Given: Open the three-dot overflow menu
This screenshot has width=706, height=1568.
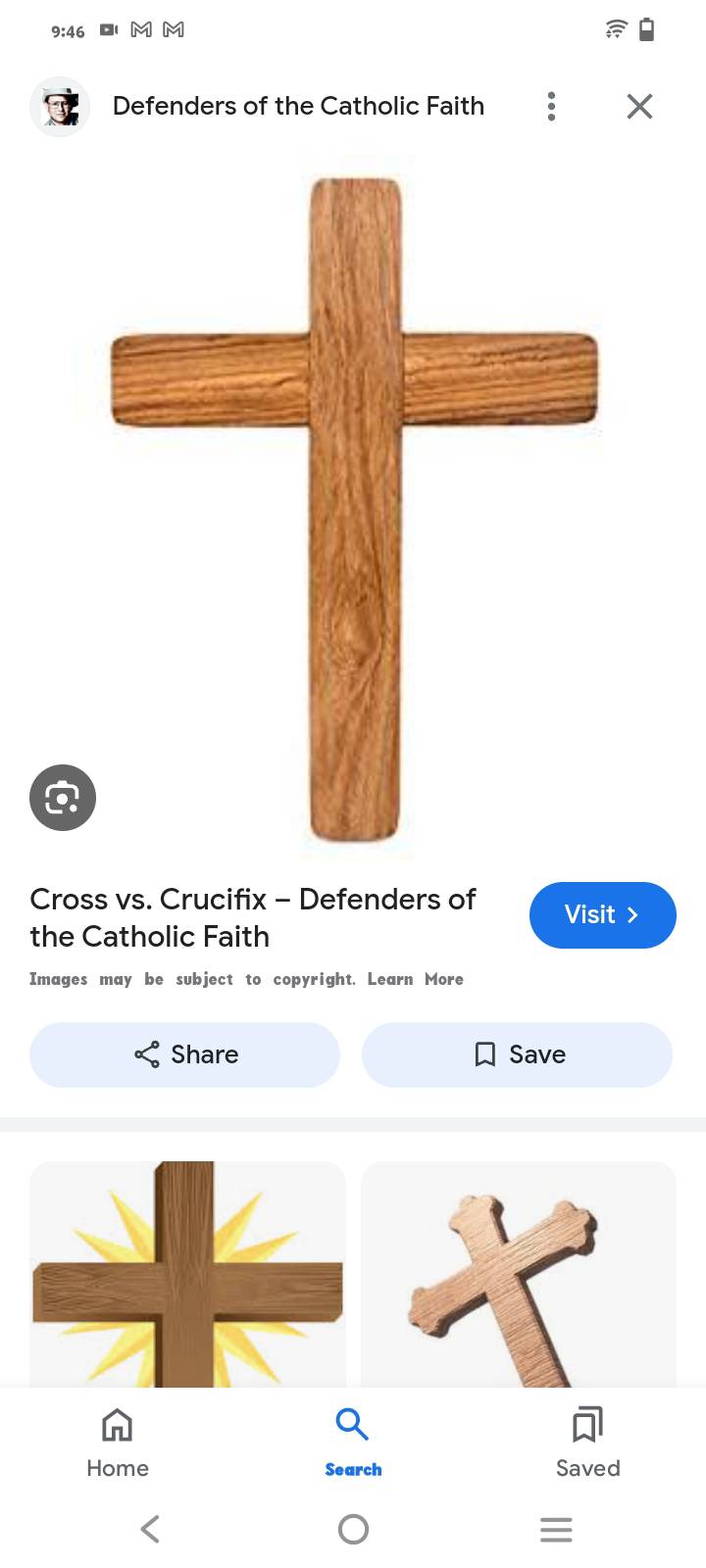Looking at the screenshot, I should click(551, 106).
